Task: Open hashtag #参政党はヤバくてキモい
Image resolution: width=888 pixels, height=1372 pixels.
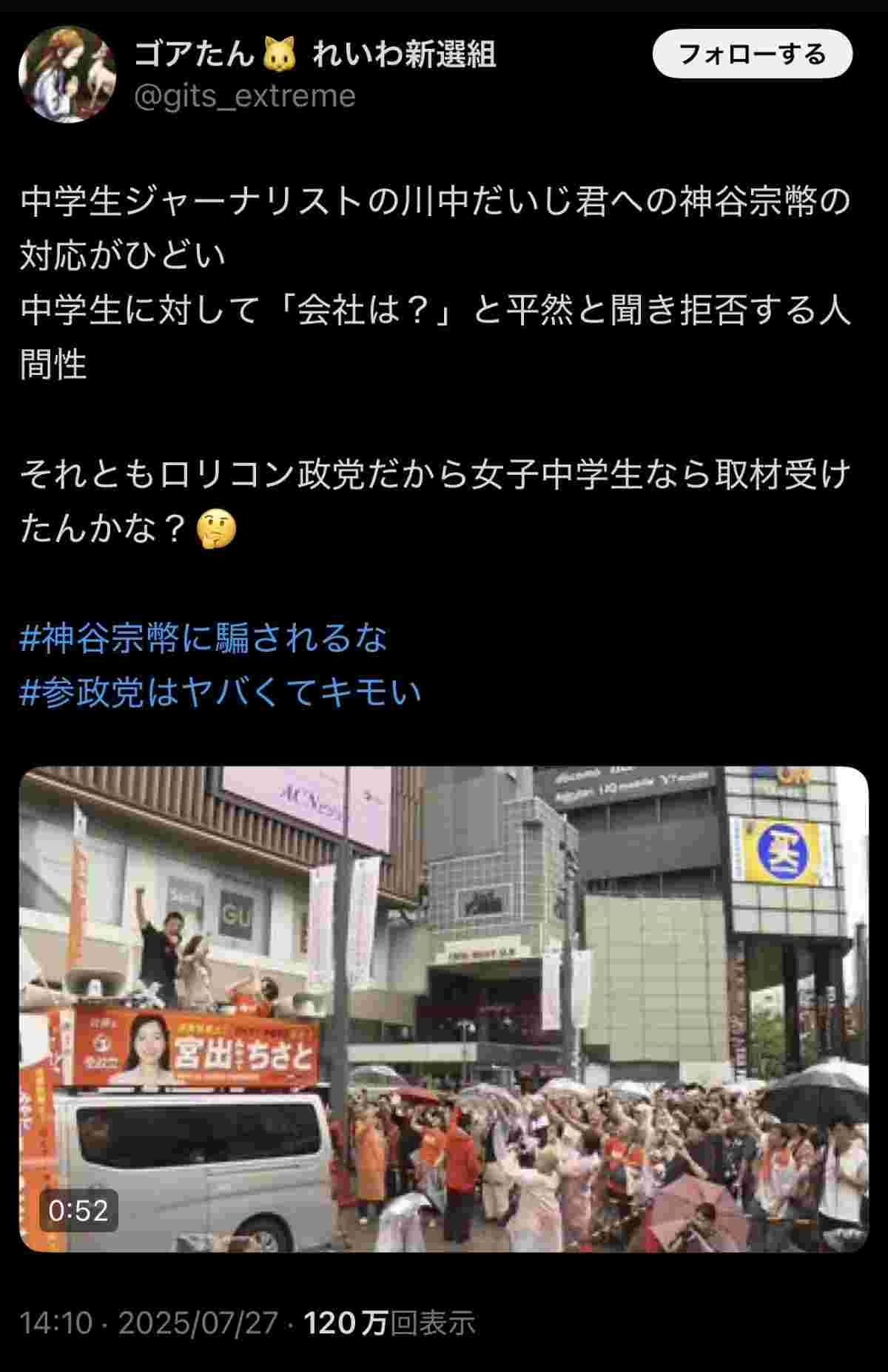Action: (x=220, y=692)
